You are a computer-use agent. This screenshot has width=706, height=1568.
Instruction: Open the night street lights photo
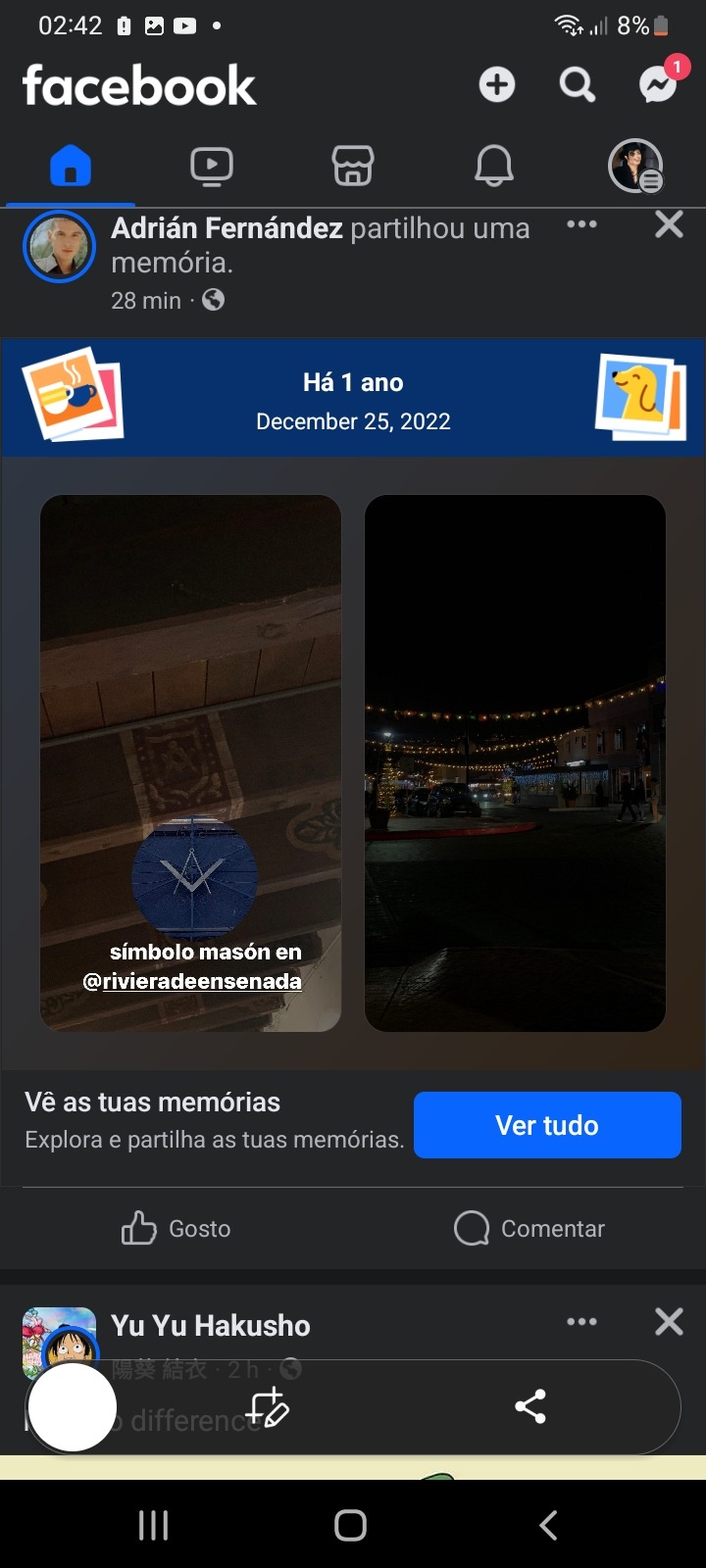coord(515,762)
